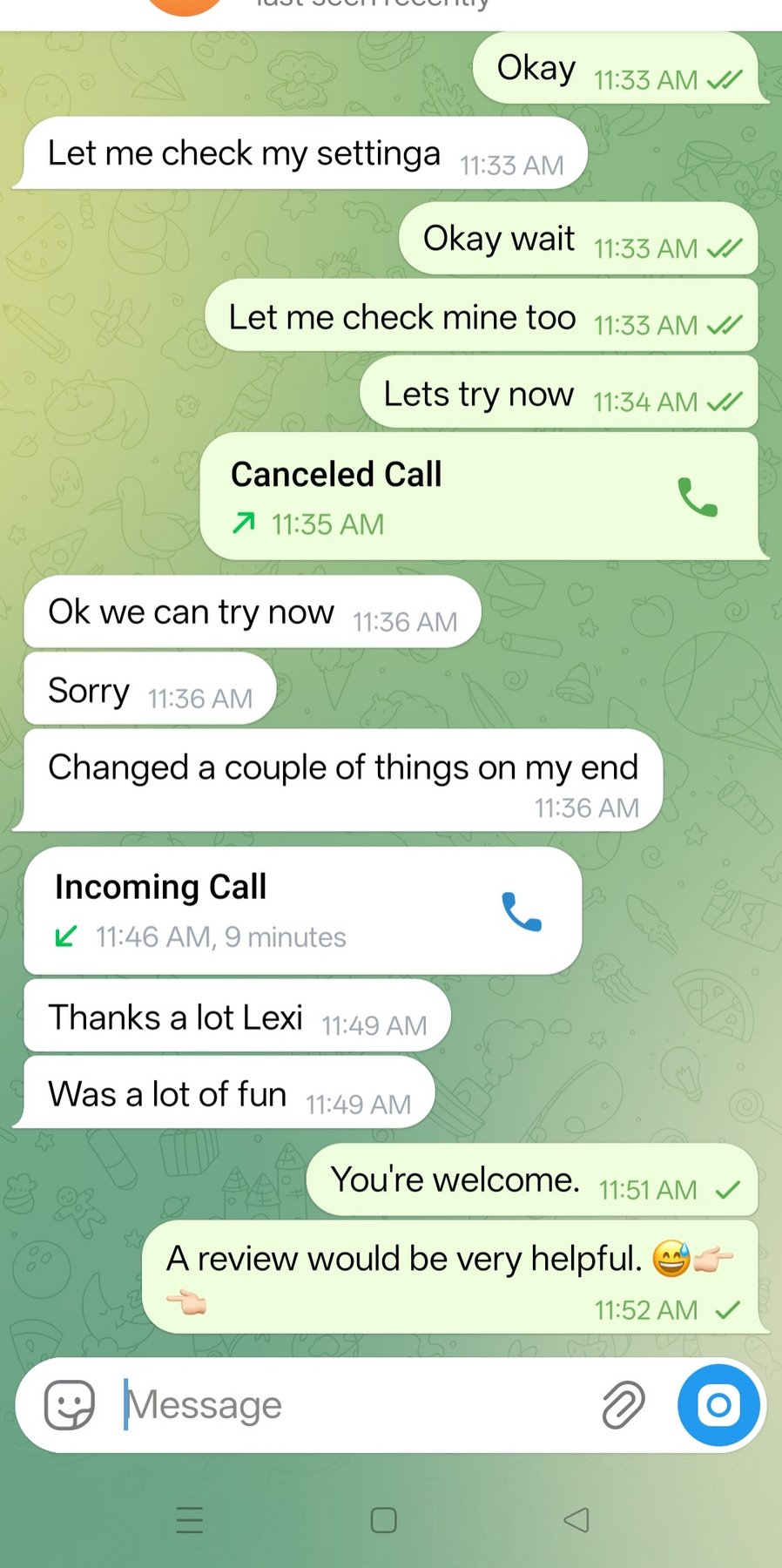
Task: Open the sticker and emoji picker
Action: [x=70, y=1405]
